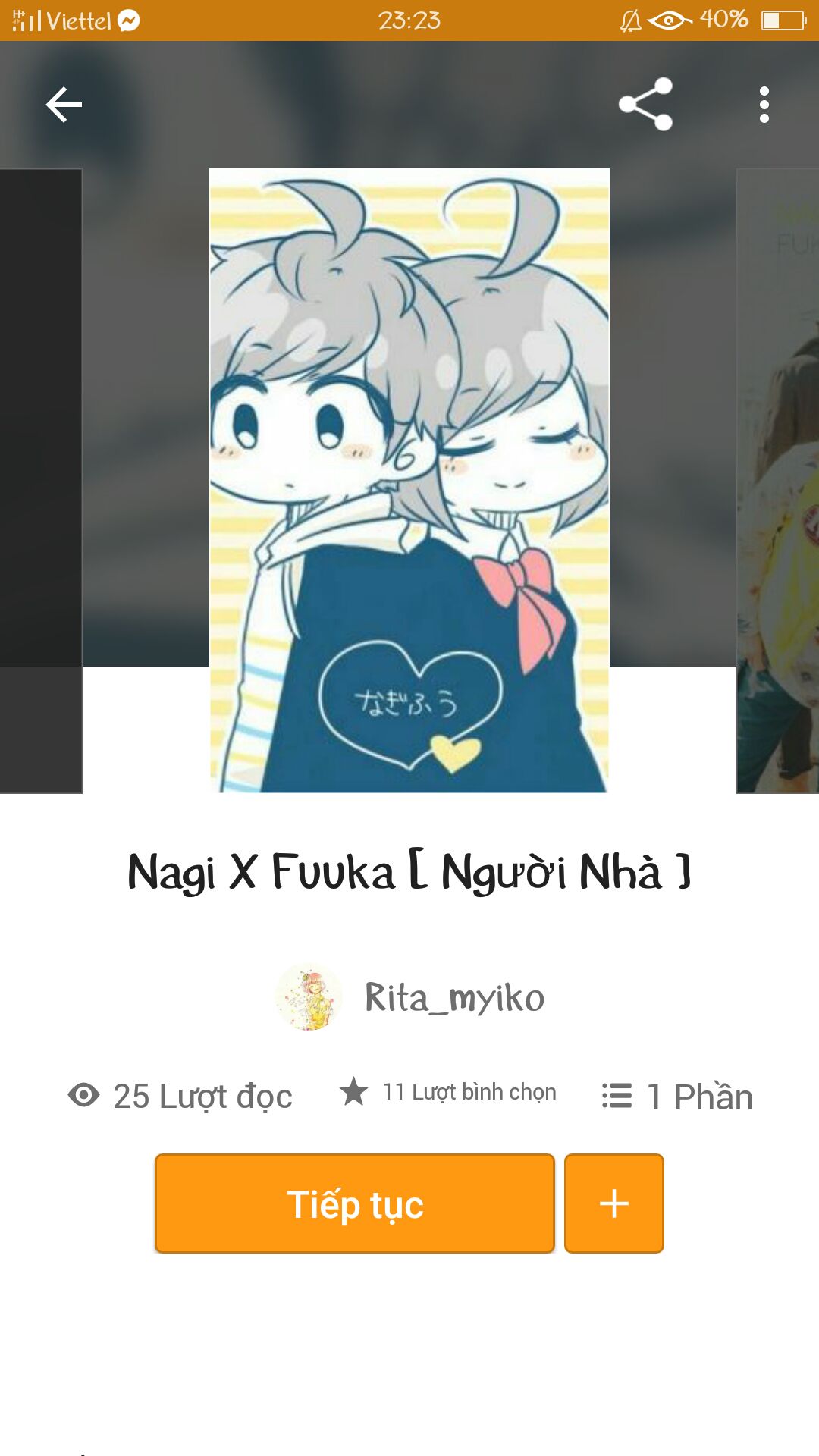Open the three-dot overflow menu
Viewport: 819px width, 1456px height.
[x=764, y=105]
